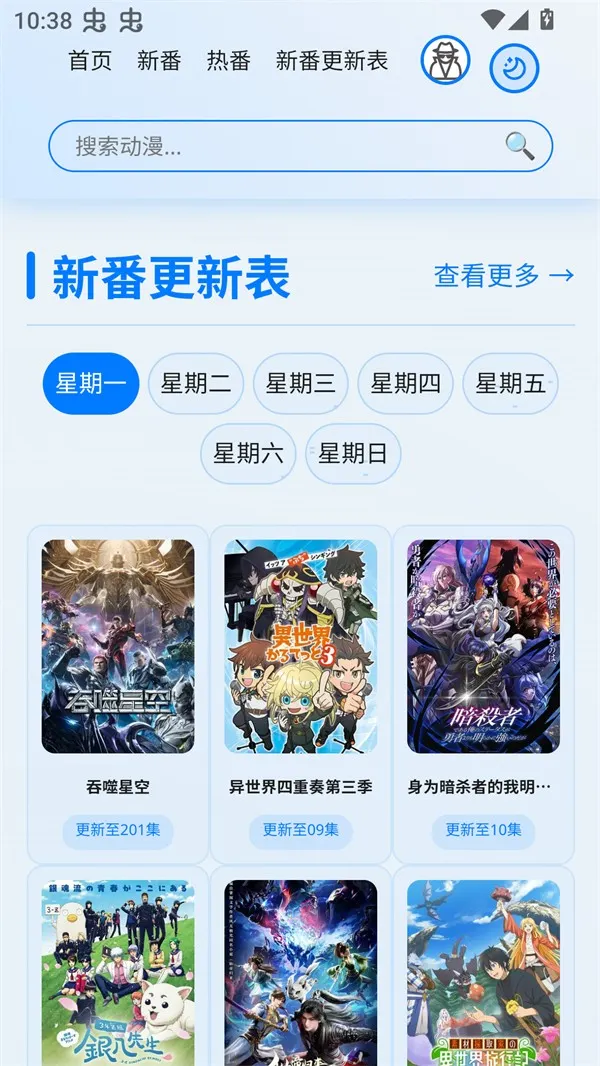Select the 星期二 chip

click(196, 383)
